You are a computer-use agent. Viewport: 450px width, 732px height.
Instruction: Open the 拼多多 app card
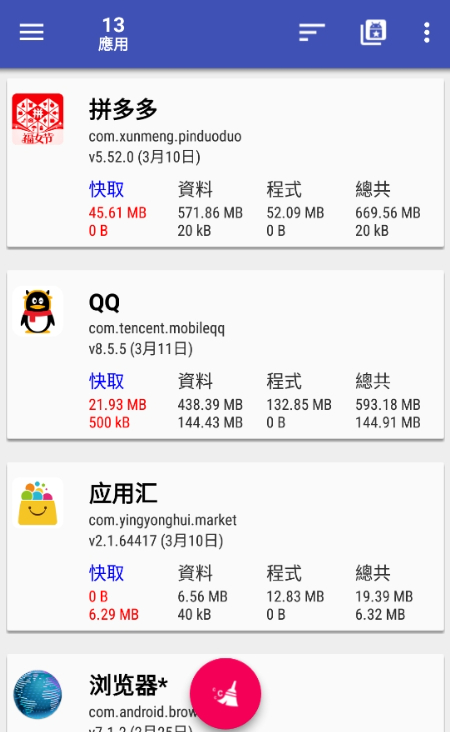[225, 163]
